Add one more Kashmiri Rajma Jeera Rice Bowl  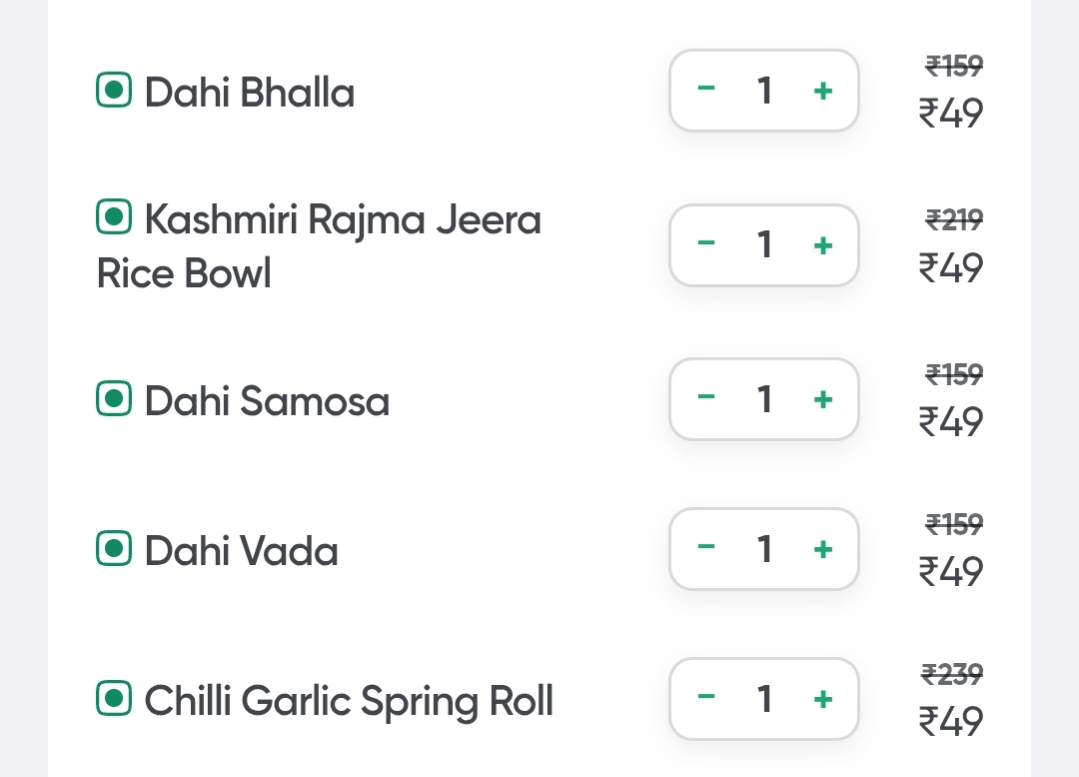tap(822, 245)
